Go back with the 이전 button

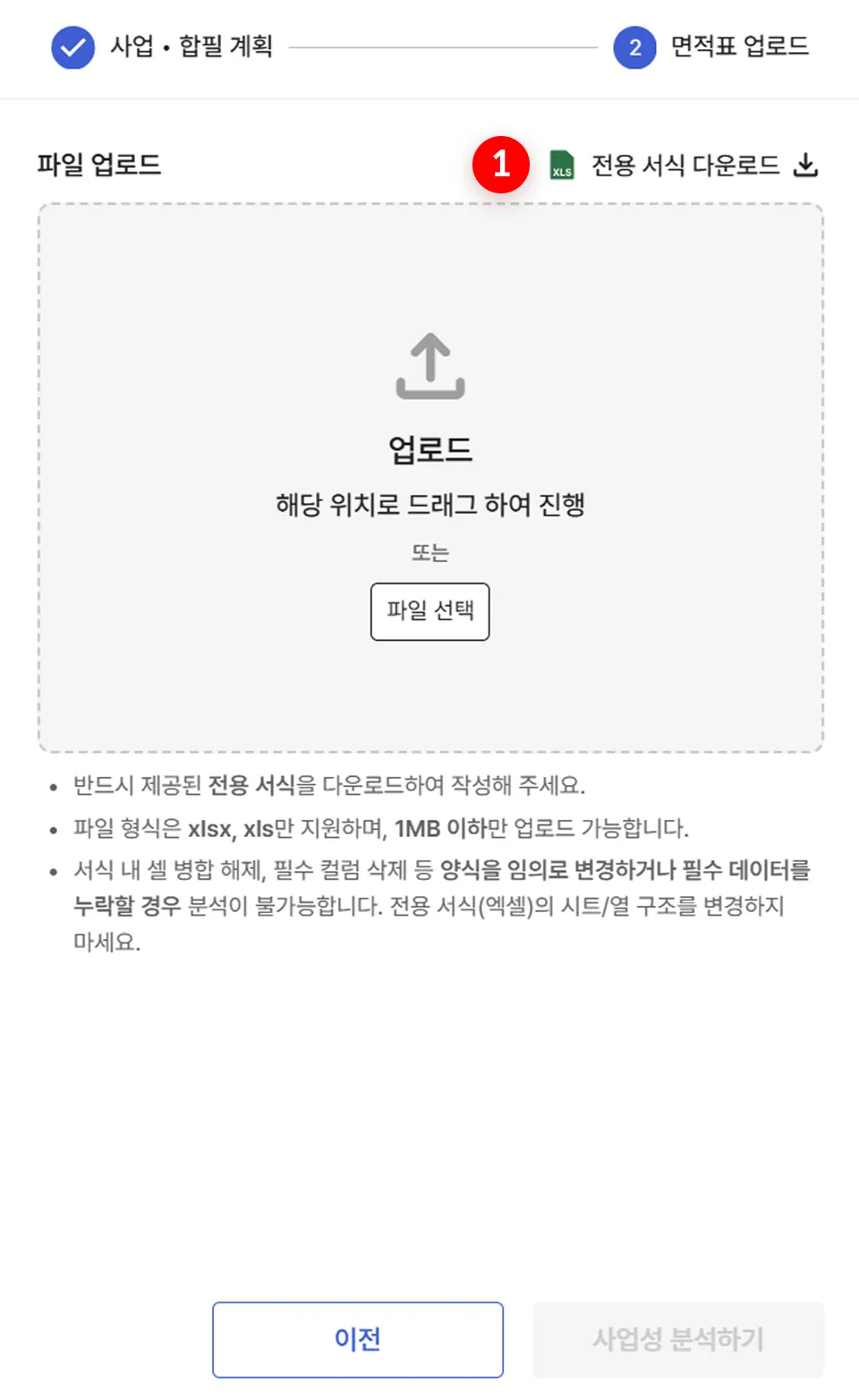click(x=358, y=1339)
